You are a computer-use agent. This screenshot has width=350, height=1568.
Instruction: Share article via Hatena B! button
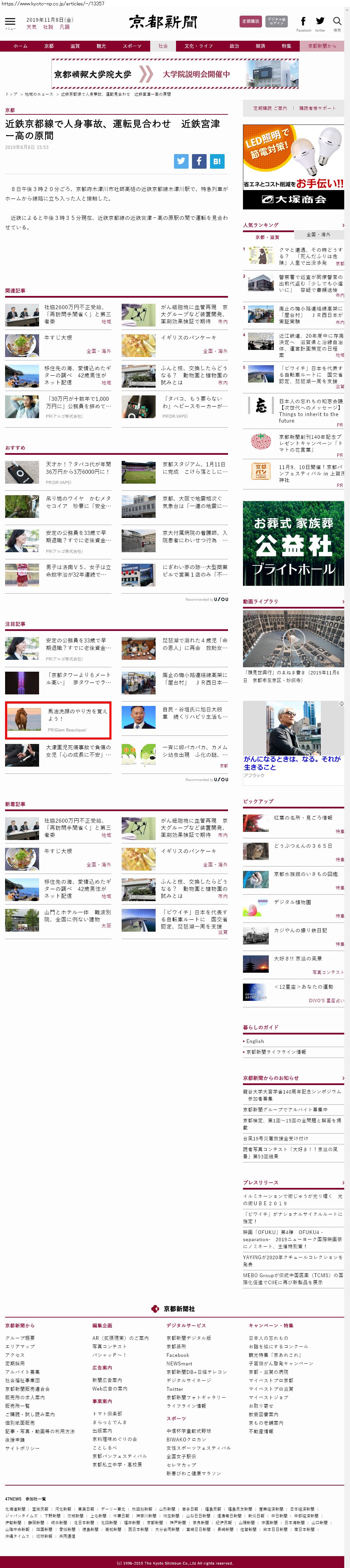pyautogui.click(x=217, y=161)
